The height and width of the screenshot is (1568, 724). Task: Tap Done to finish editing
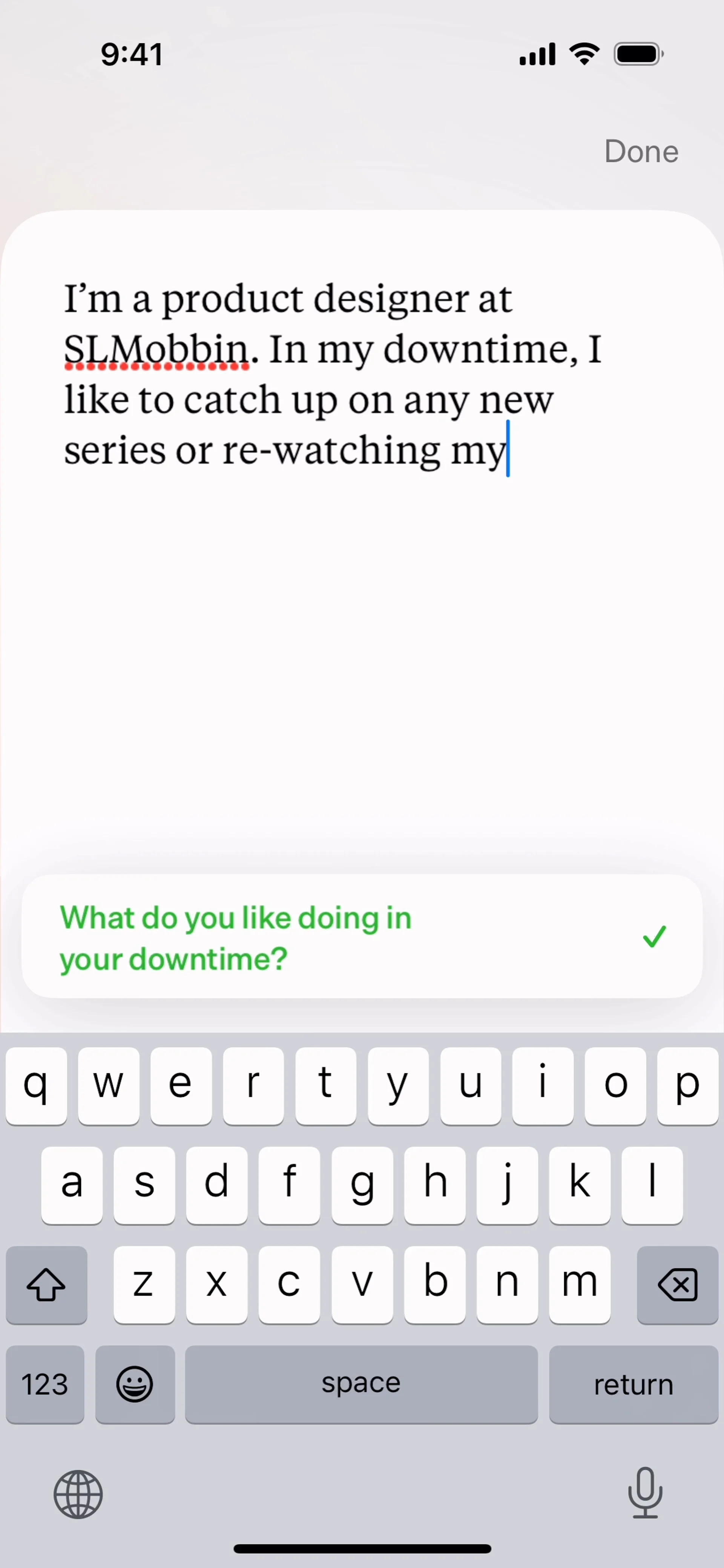click(x=641, y=152)
